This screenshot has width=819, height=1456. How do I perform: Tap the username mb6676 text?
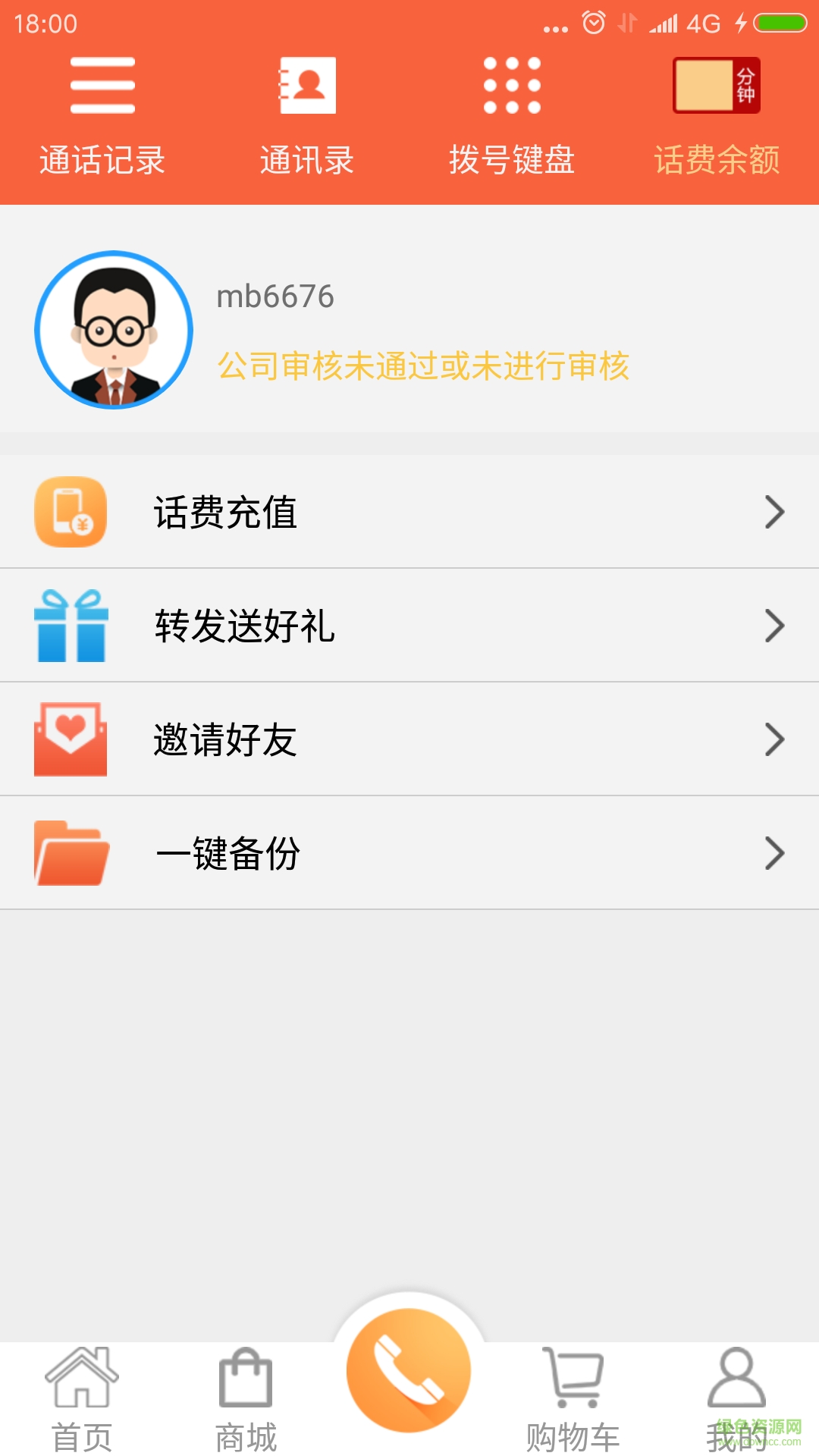pyautogui.click(x=275, y=297)
